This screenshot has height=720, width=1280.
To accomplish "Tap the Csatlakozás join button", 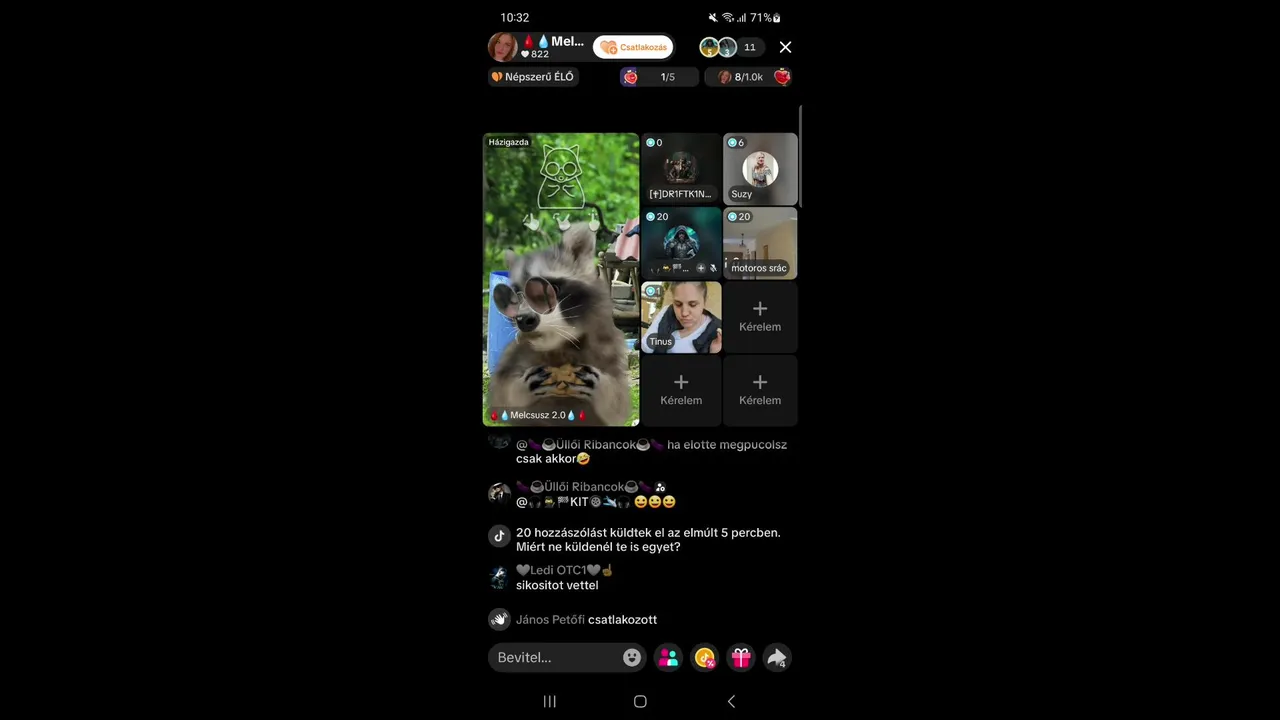I will tap(632, 47).
